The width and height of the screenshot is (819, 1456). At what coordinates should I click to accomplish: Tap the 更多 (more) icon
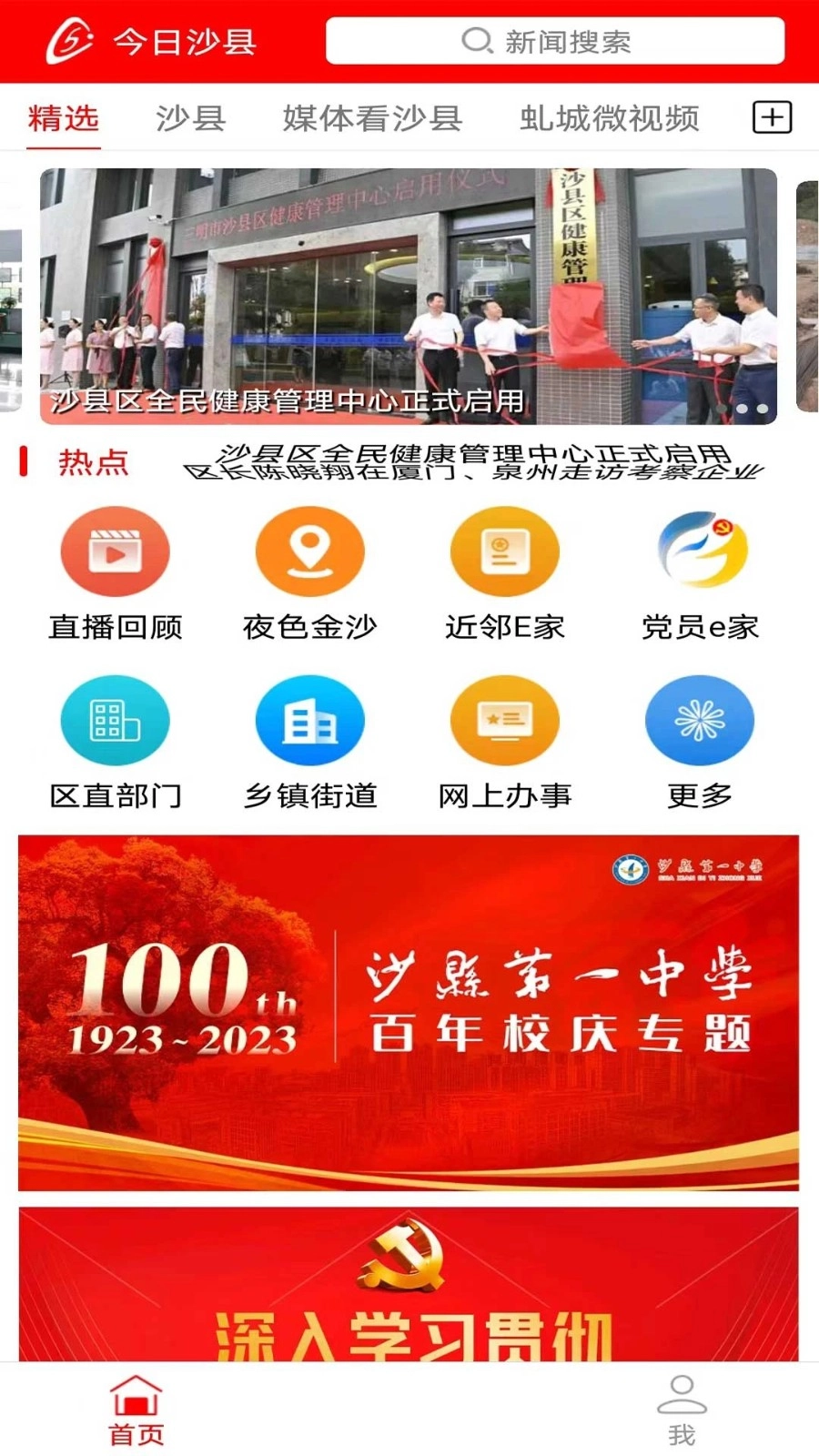[700, 719]
